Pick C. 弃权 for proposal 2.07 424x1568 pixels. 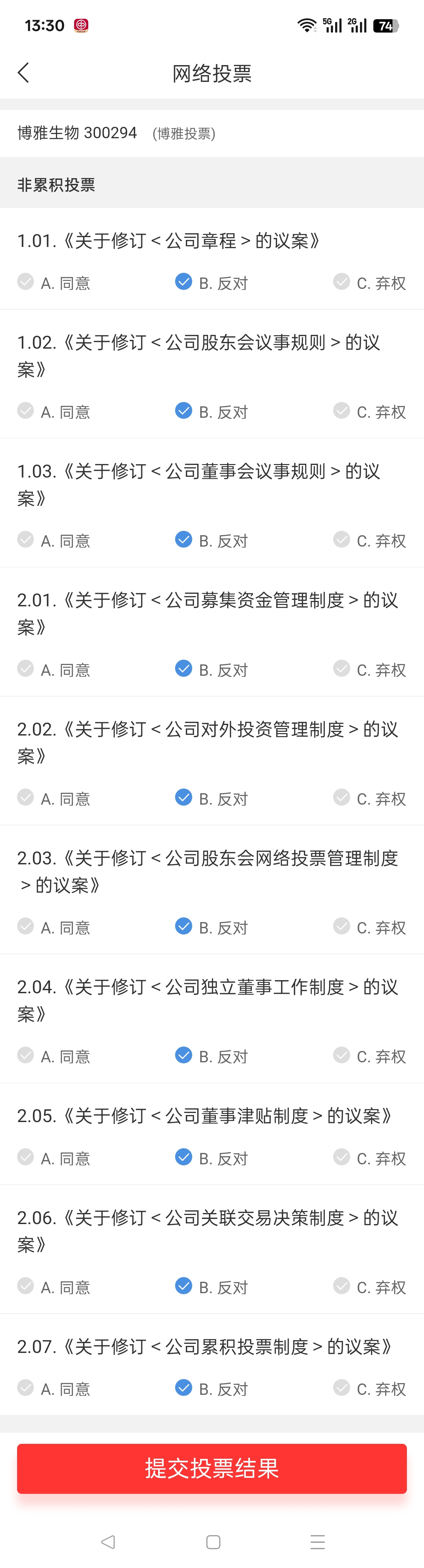pyautogui.click(x=370, y=1389)
